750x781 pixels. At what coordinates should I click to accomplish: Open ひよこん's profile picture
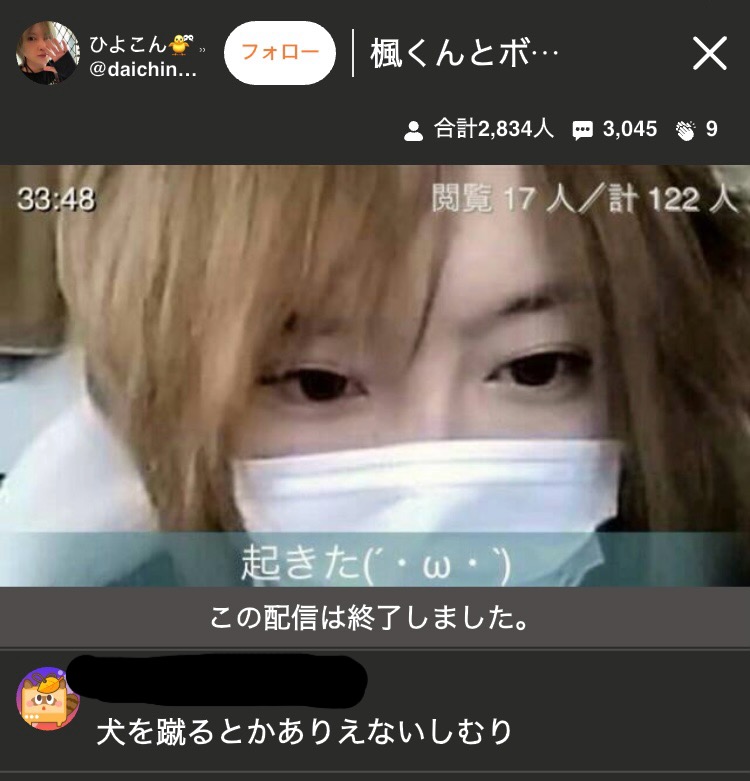47,53
